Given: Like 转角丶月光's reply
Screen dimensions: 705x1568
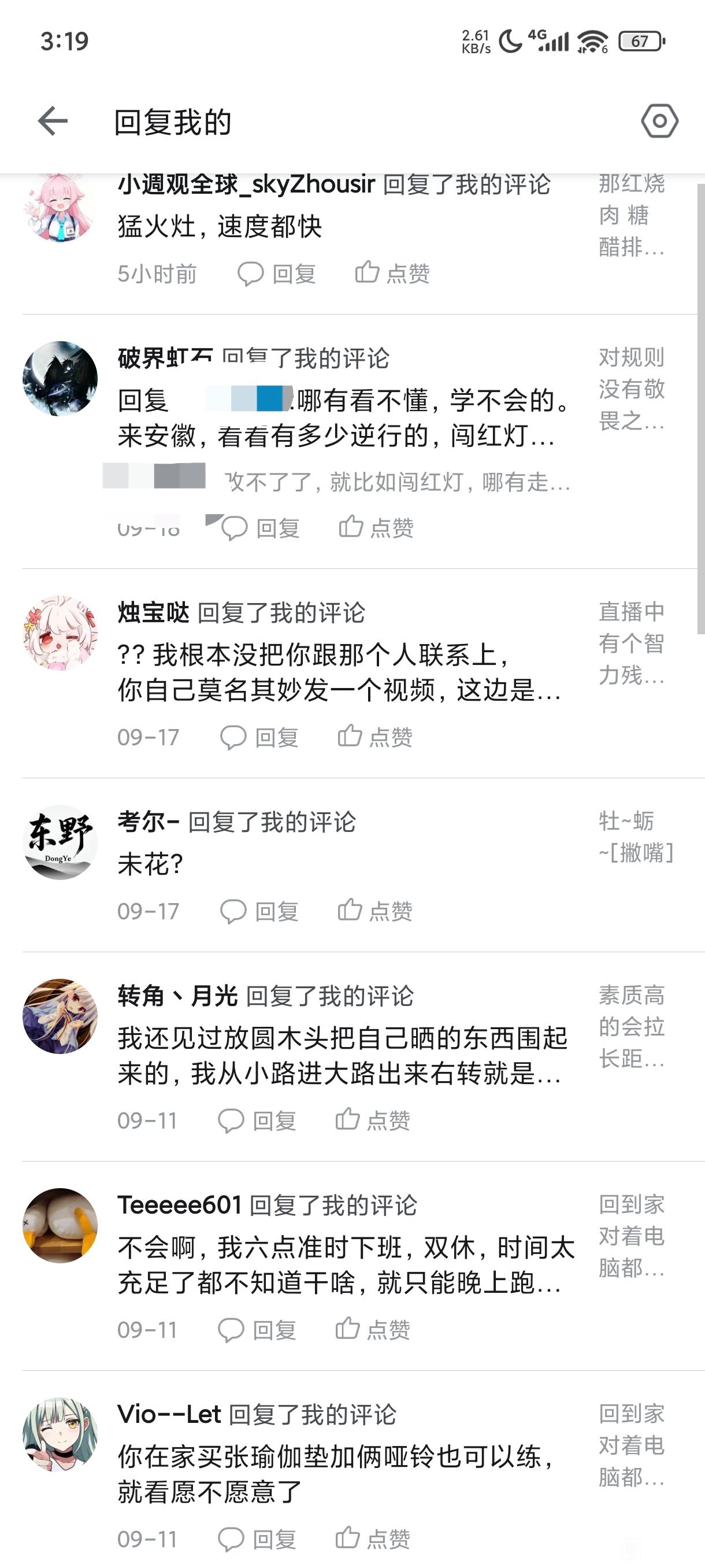Looking at the screenshot, I should click(x=373, y=1120).
